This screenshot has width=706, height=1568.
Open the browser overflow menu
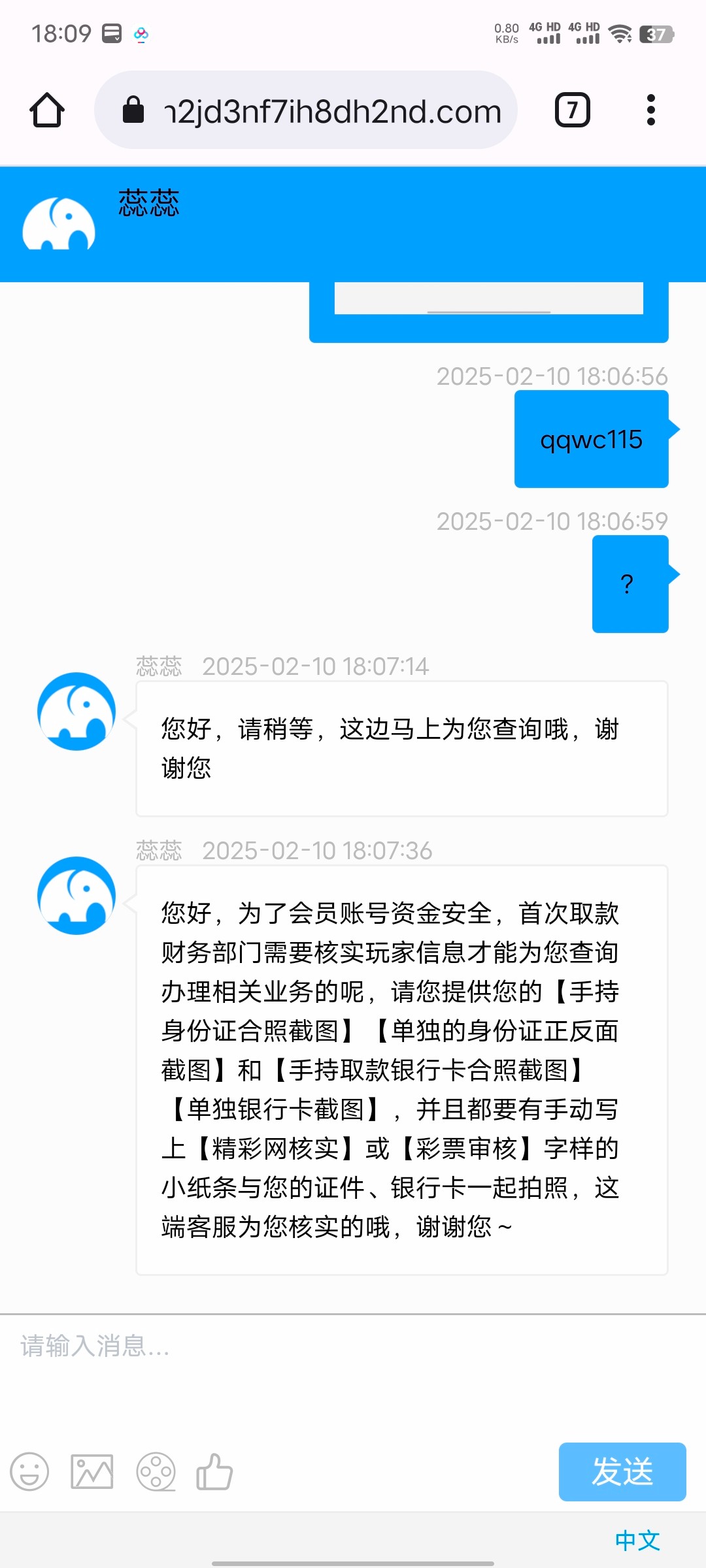[x=650, y=110]
